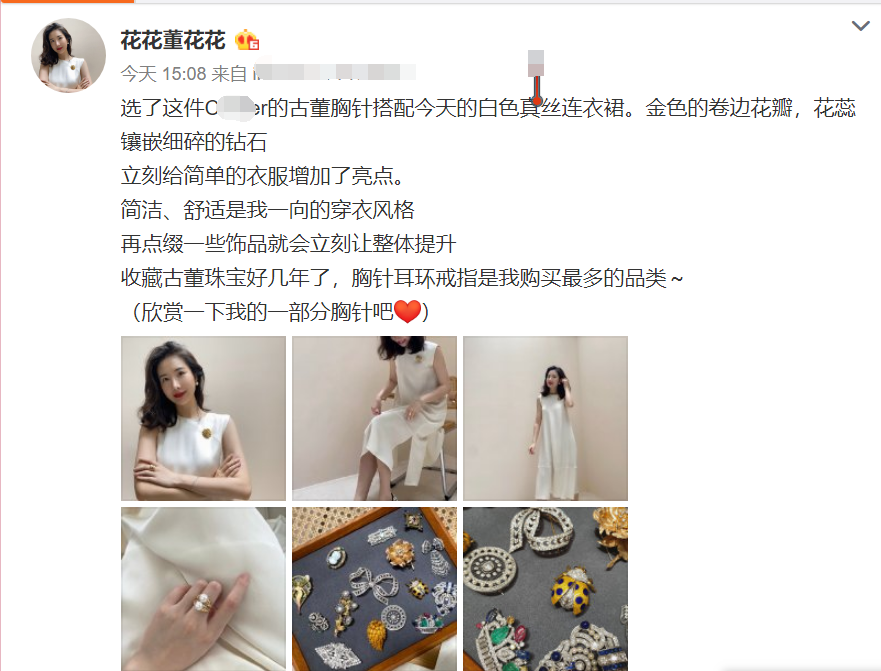View the seated white dress photo

click(x=374, y=418)
